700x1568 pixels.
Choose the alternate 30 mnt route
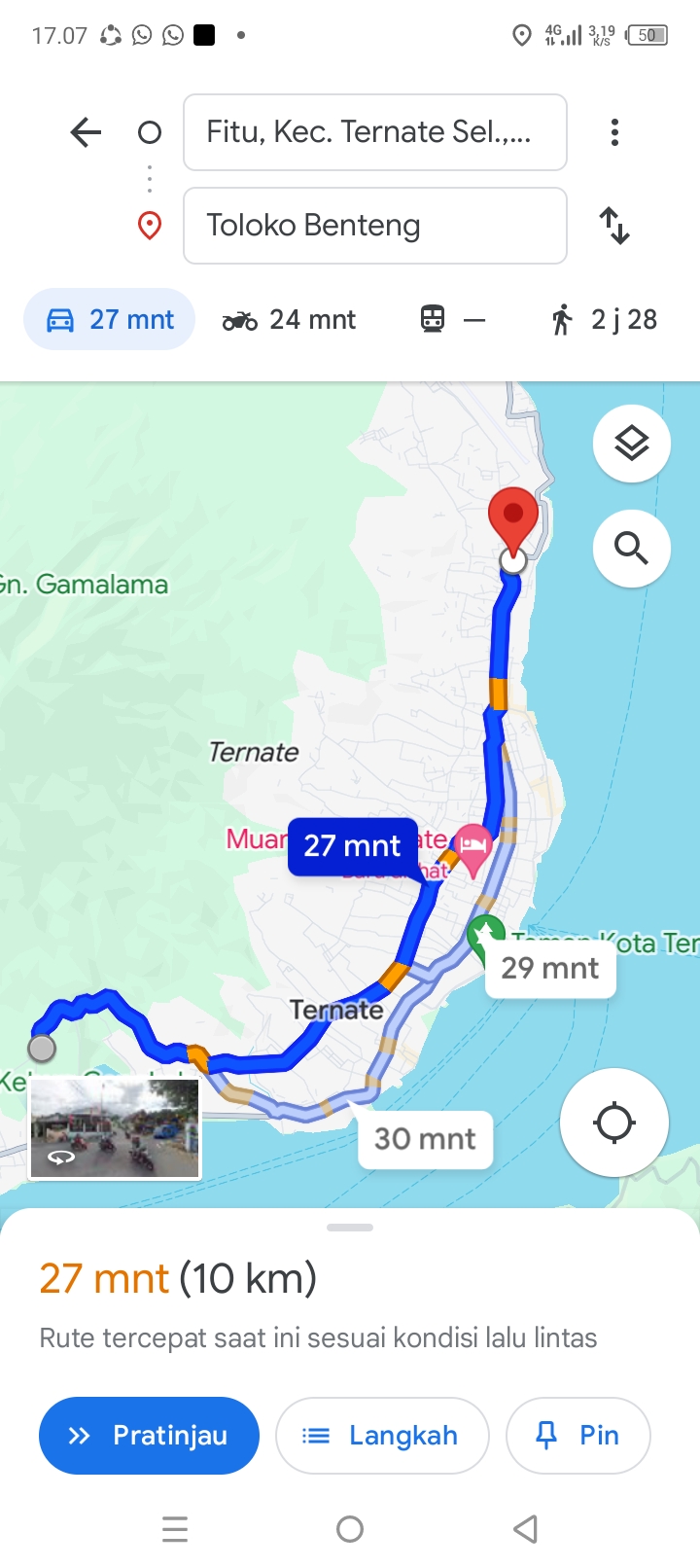[426, 1138]
